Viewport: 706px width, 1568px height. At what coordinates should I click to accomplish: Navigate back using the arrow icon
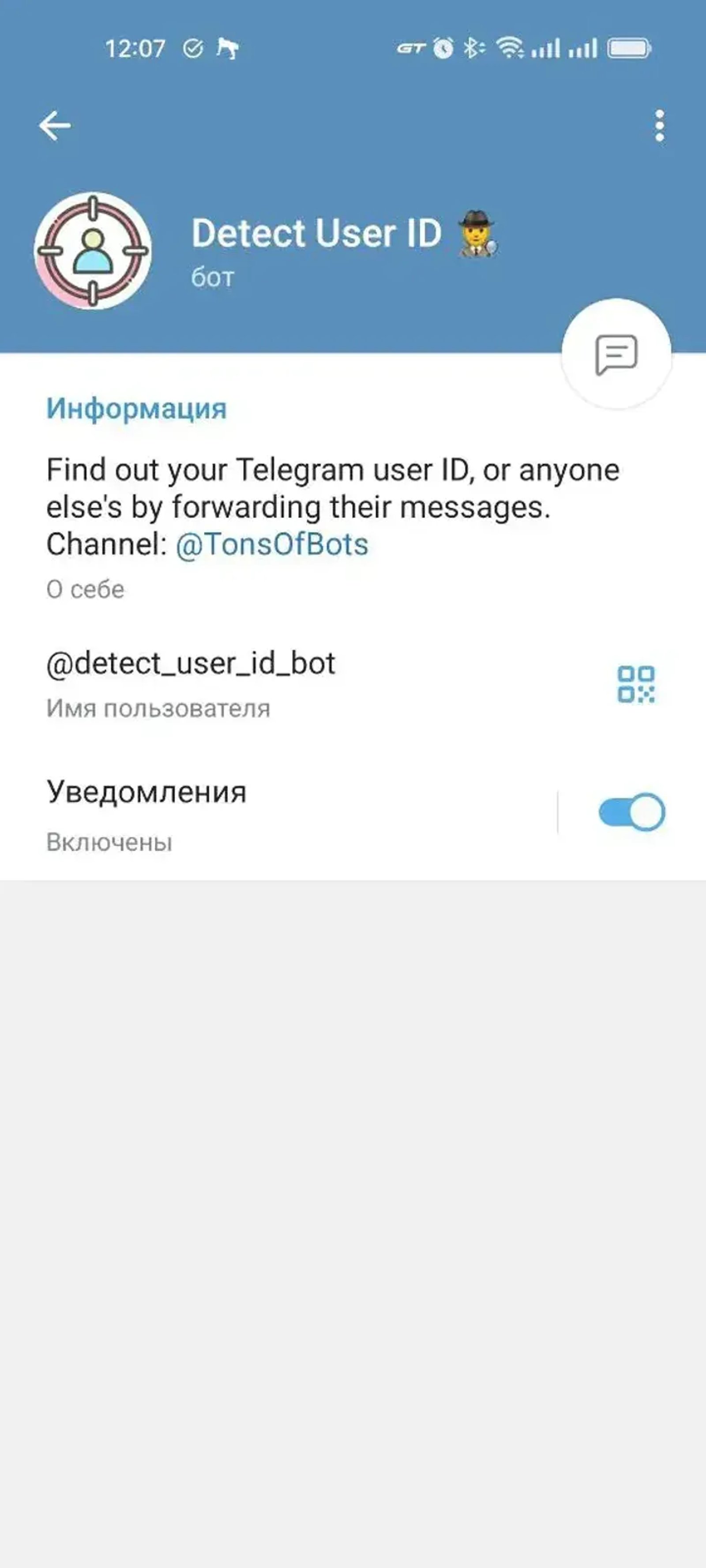tap(54, 125)
